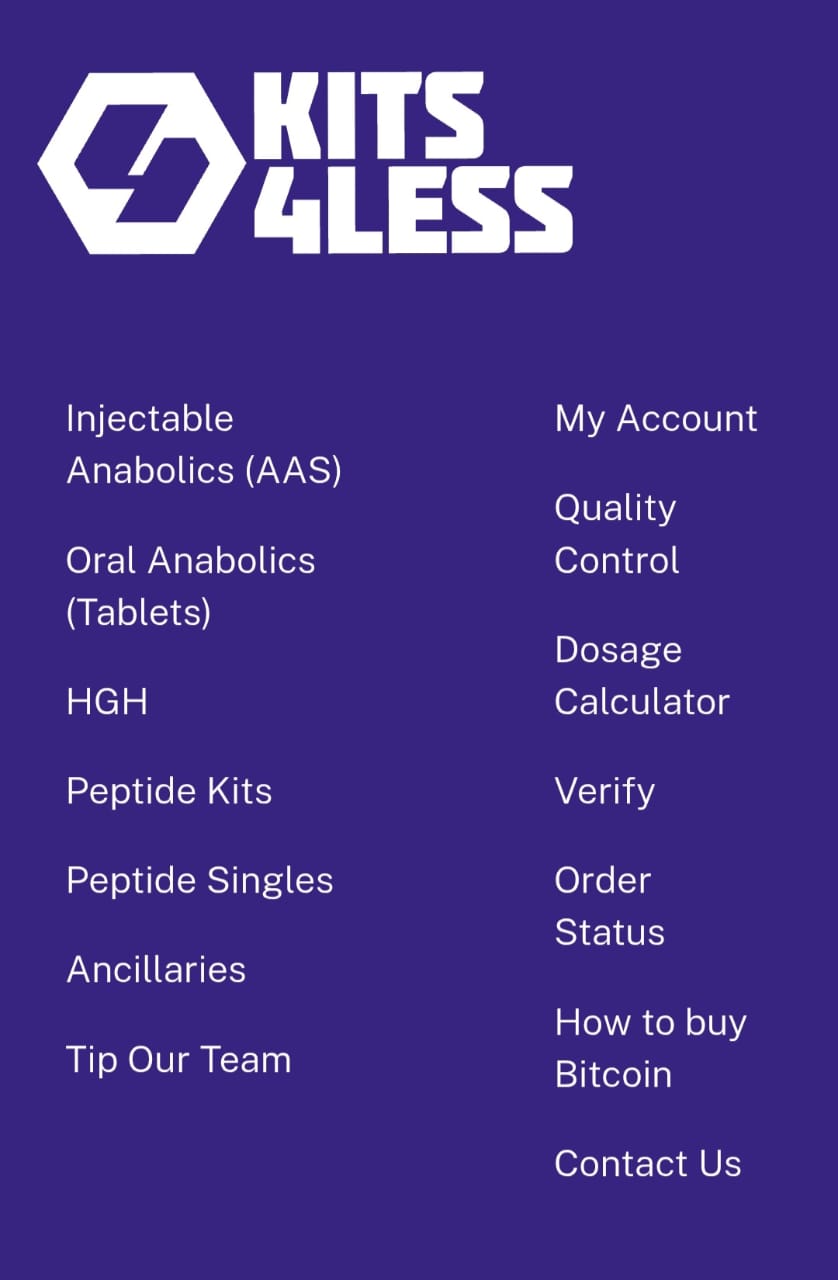Go to Oral Anabolics (Tablets)
The image size is (838, 1280).
pyautogui.click(x=190, y=586)
